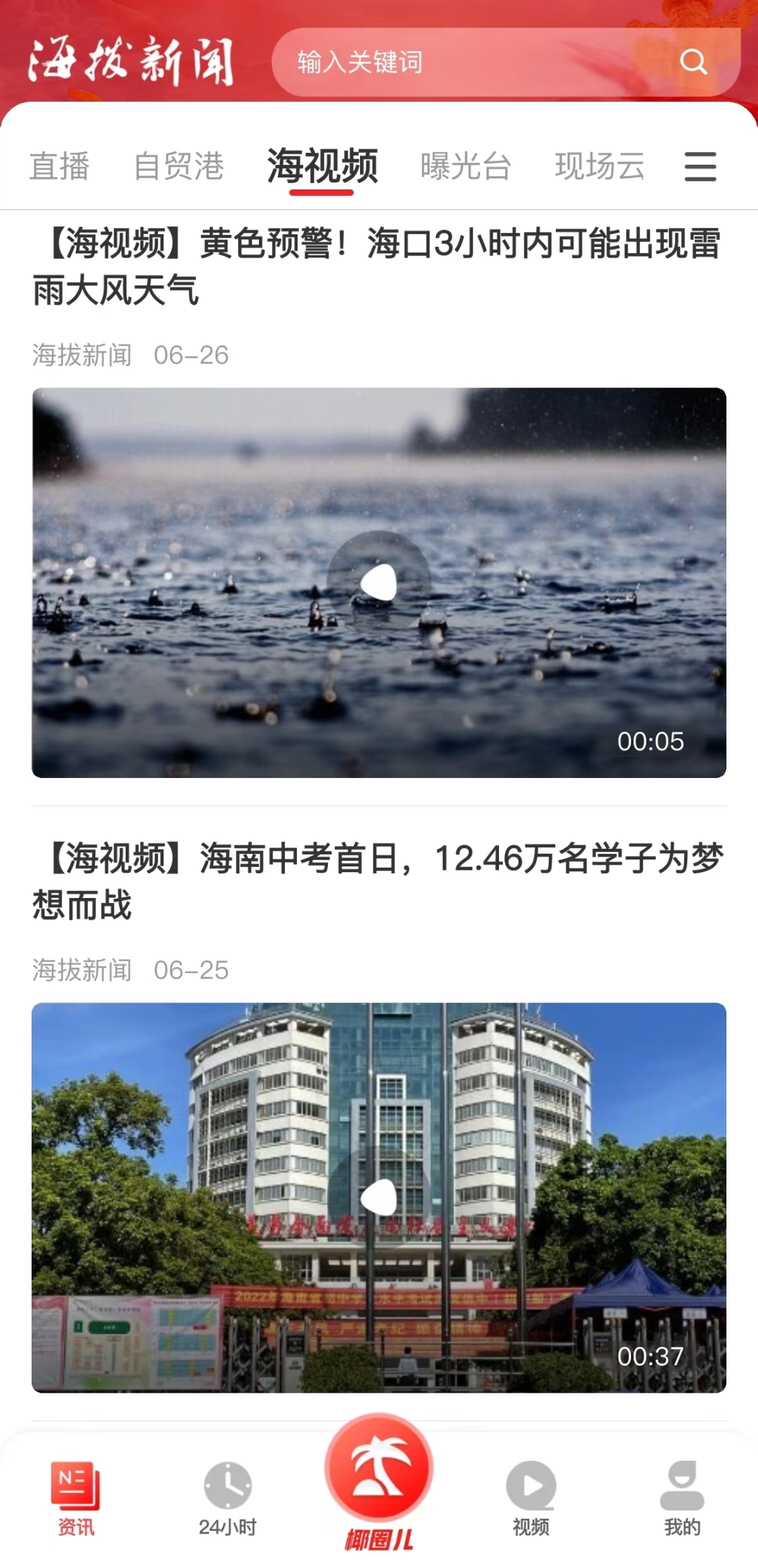
Task: Tap the 输入关键词 search field
Action: pos(463,62)
